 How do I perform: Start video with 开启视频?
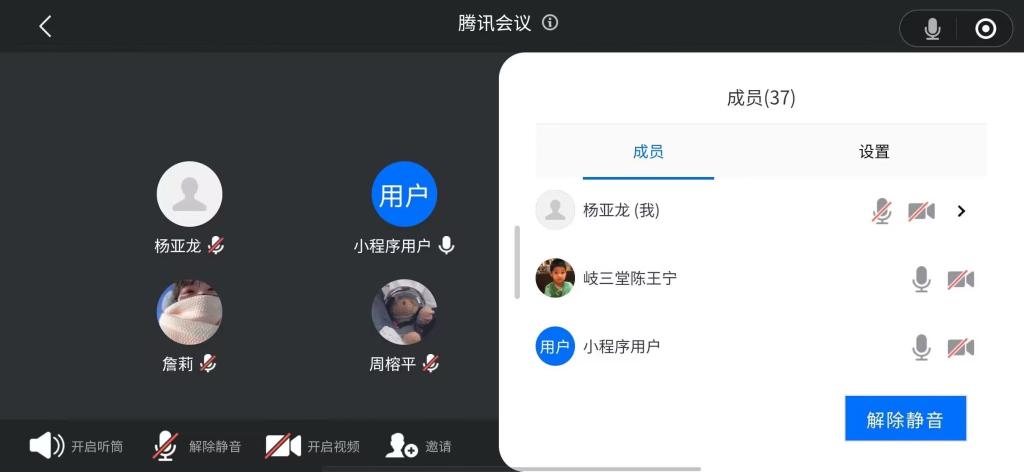[312, 446]
